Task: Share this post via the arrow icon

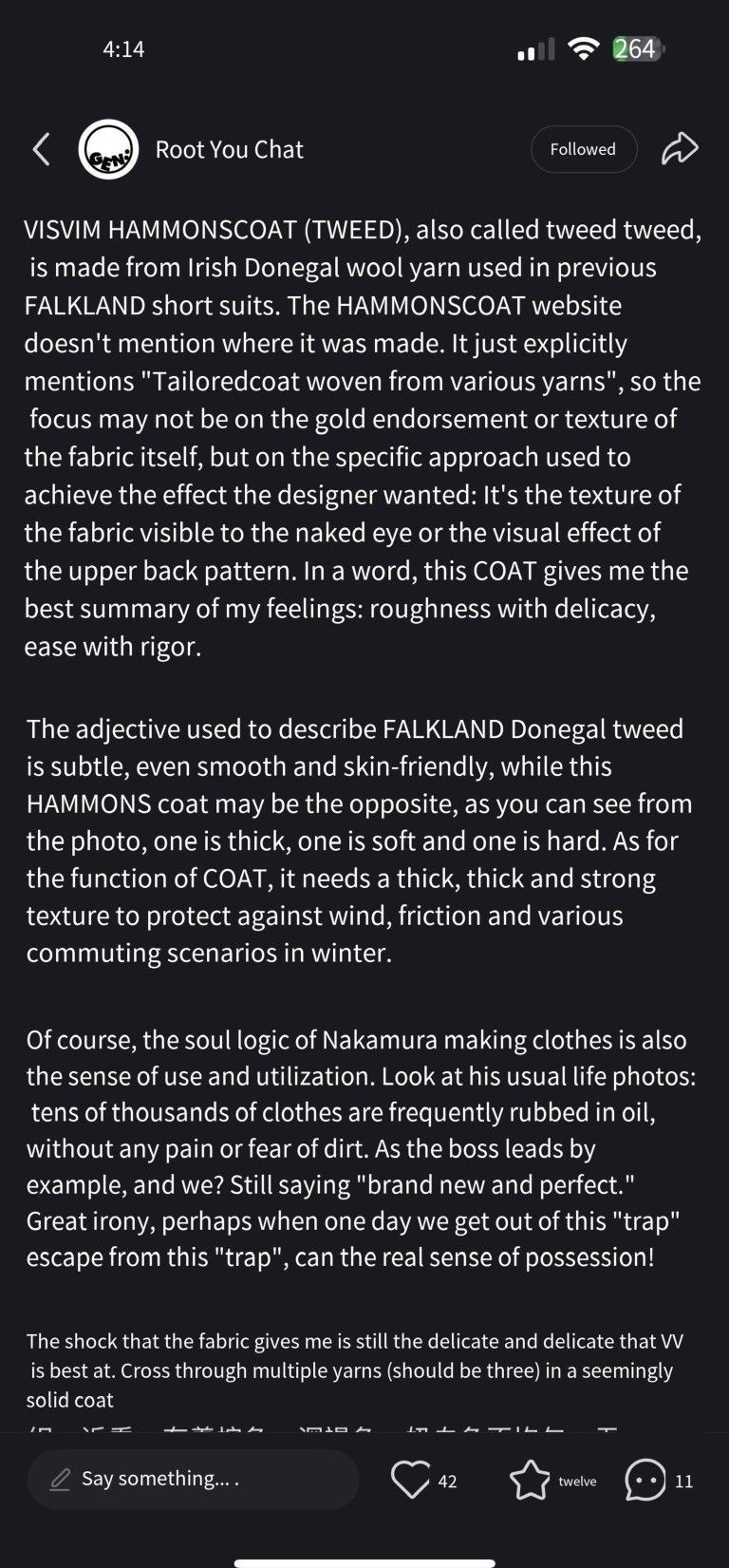Action: (680, 149)
